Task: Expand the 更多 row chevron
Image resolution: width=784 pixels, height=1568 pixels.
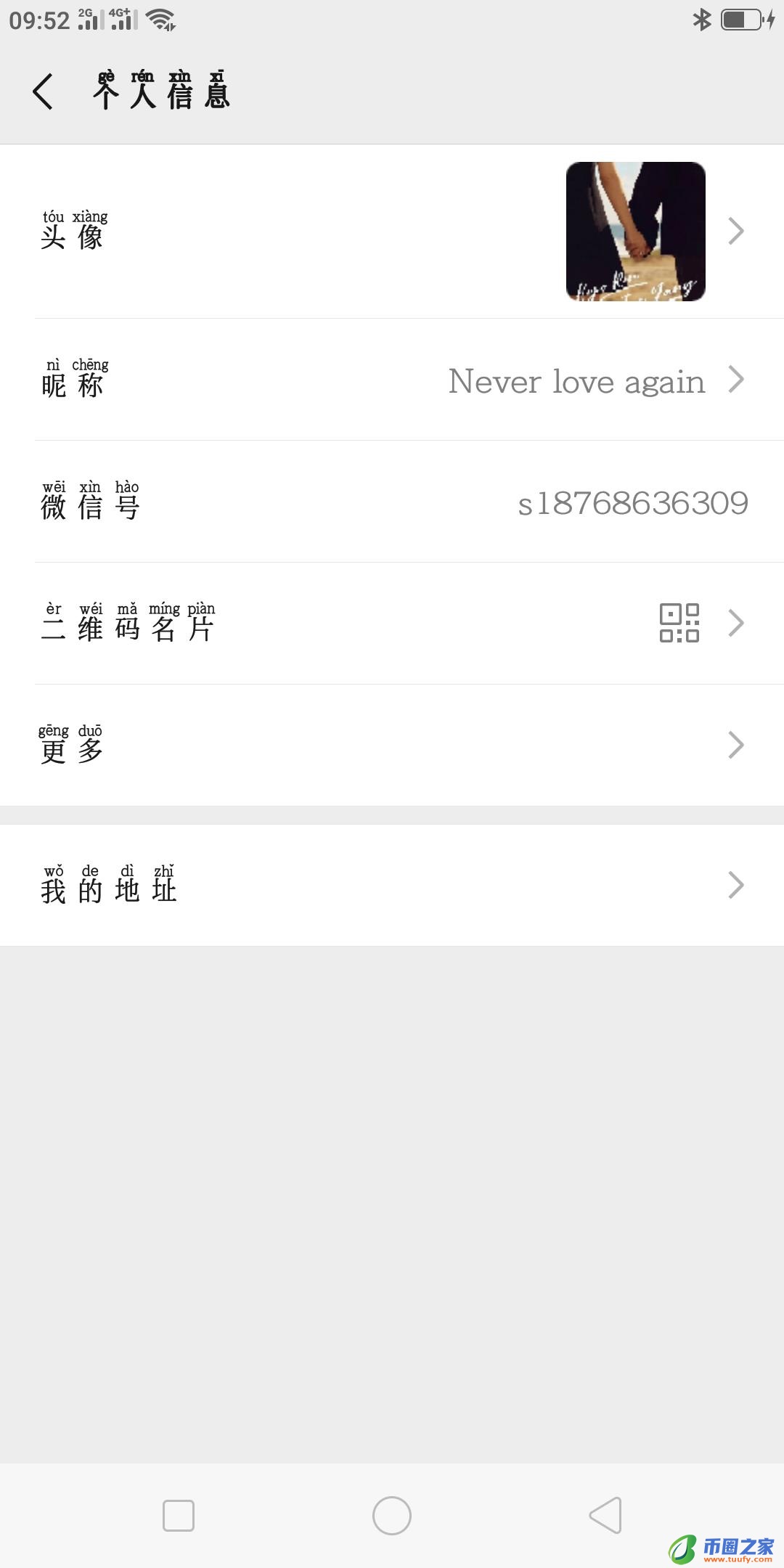Action: (x=738, y=745)
